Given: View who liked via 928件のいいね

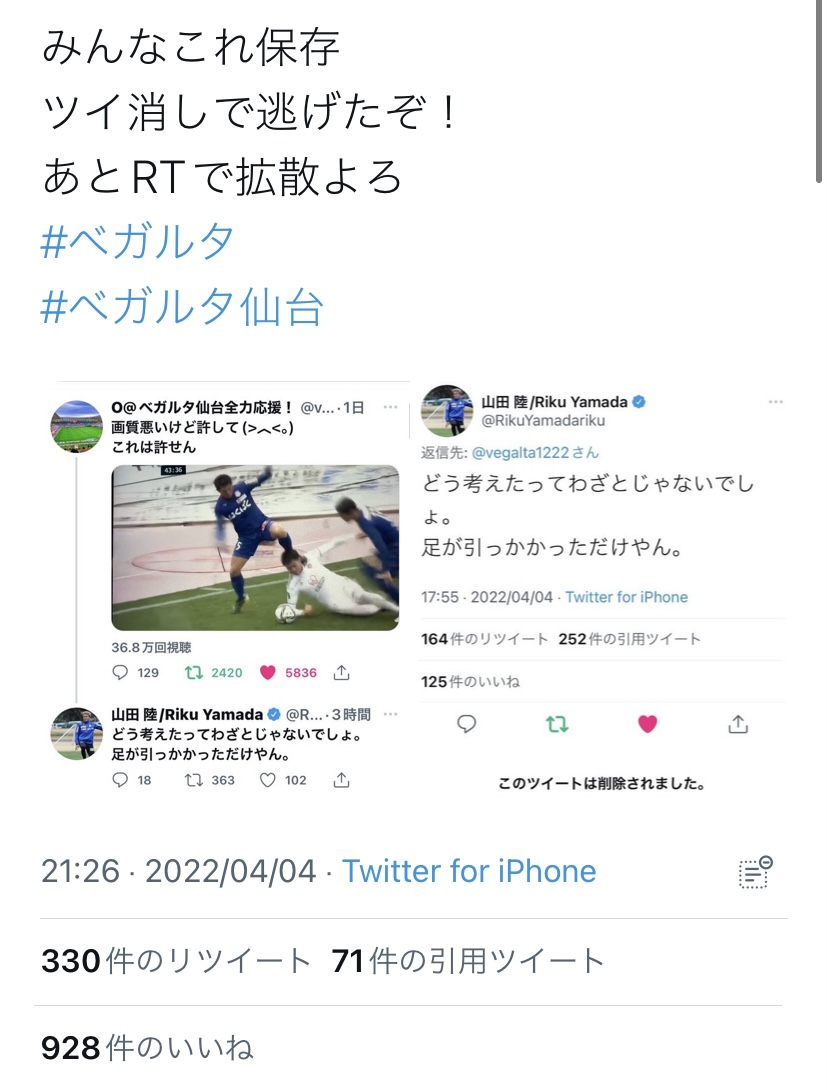Looking at the screenshot, I should (147, 1048).
